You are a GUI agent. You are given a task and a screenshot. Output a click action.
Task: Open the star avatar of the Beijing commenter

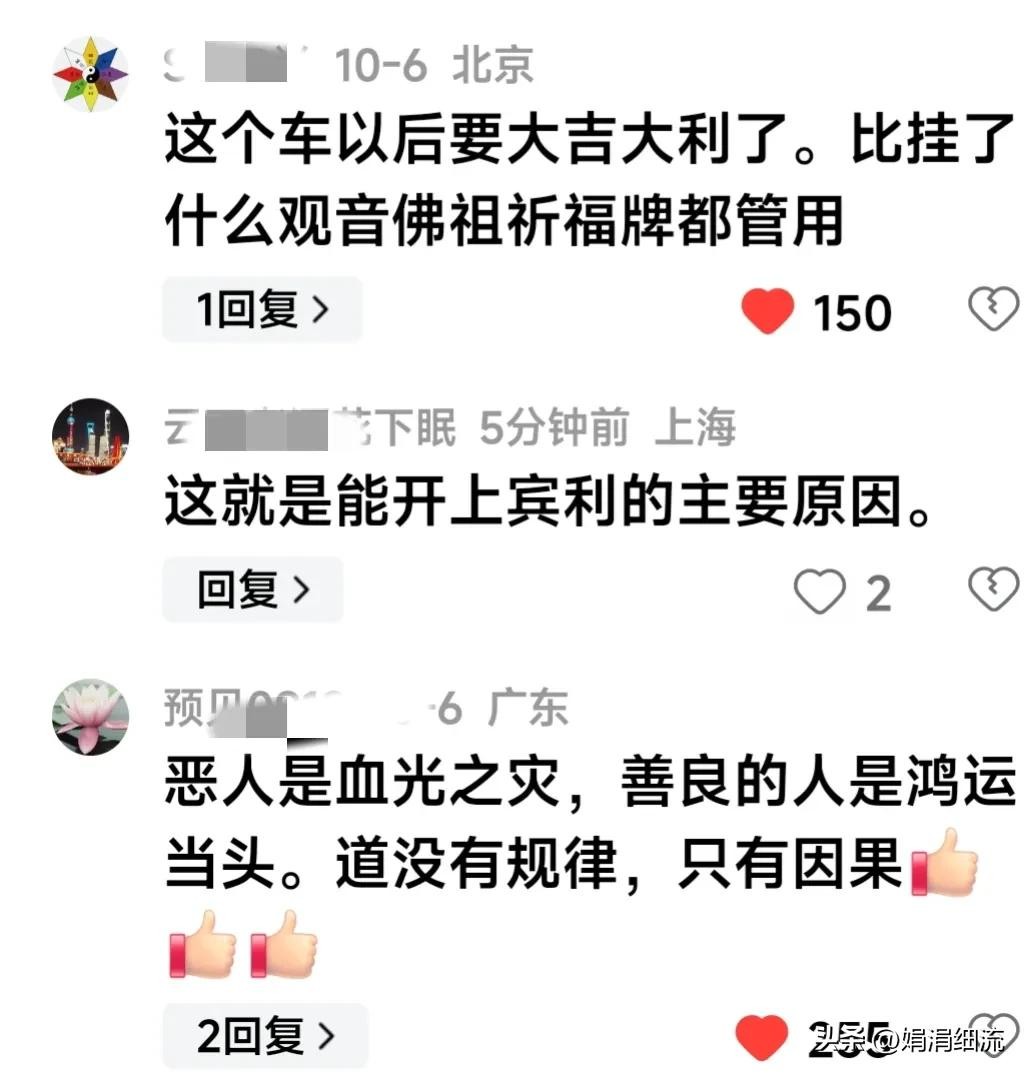tap(91, 75)
